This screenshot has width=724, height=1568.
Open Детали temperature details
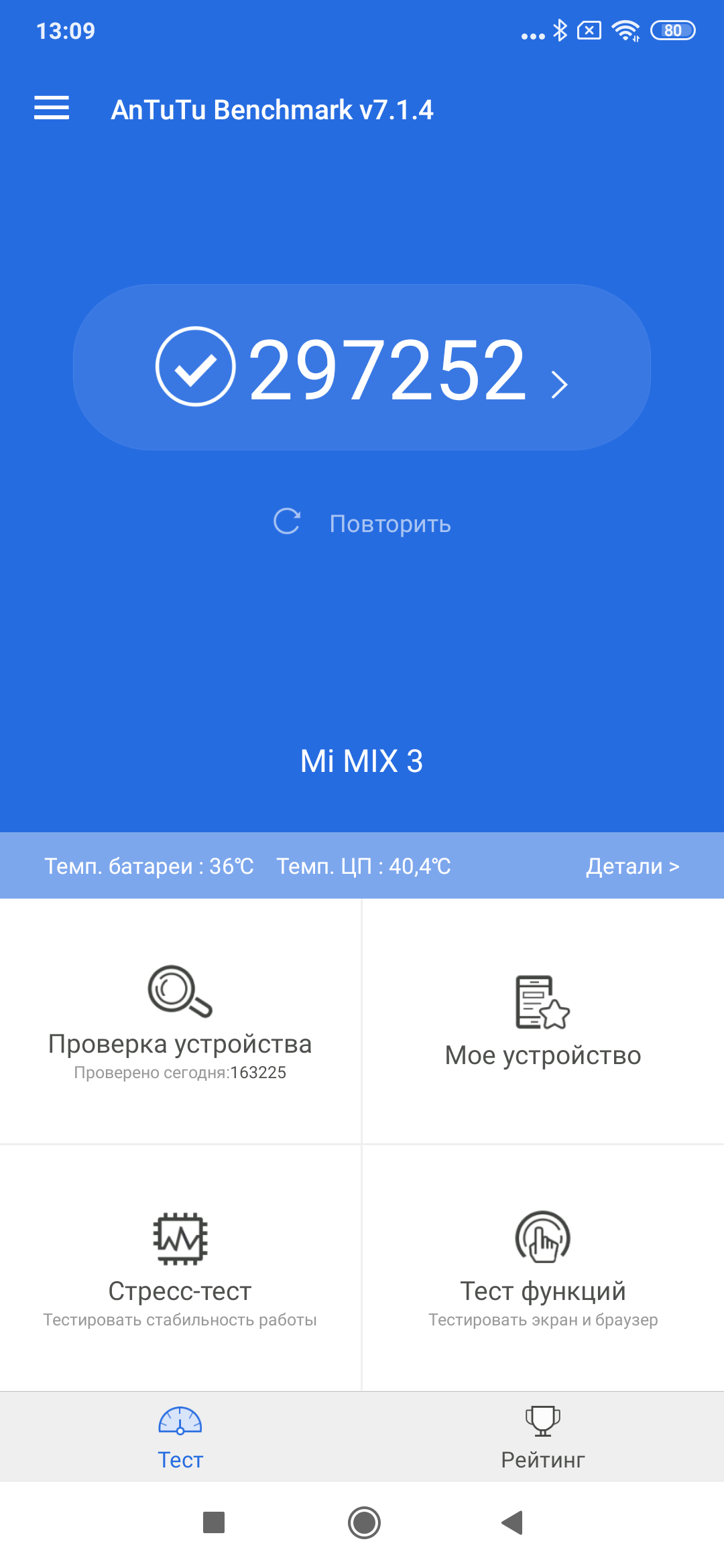click(x=632, y=866)
